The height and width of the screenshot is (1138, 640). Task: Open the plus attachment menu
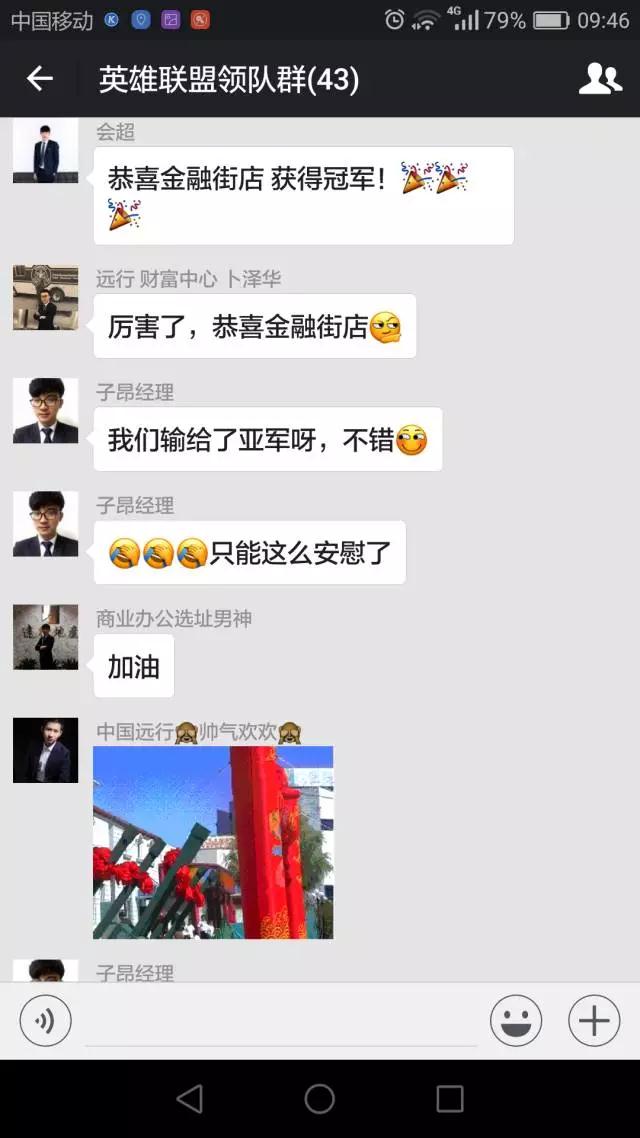coord(594,1021)
